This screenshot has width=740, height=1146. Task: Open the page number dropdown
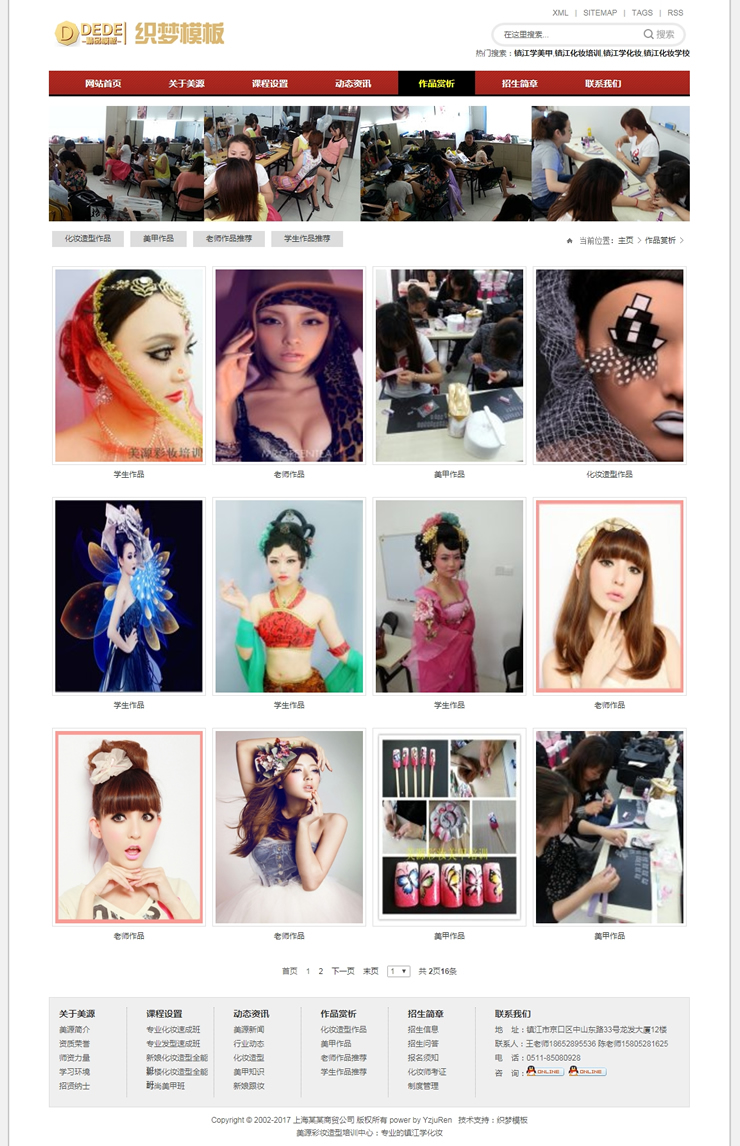(399, 971)
